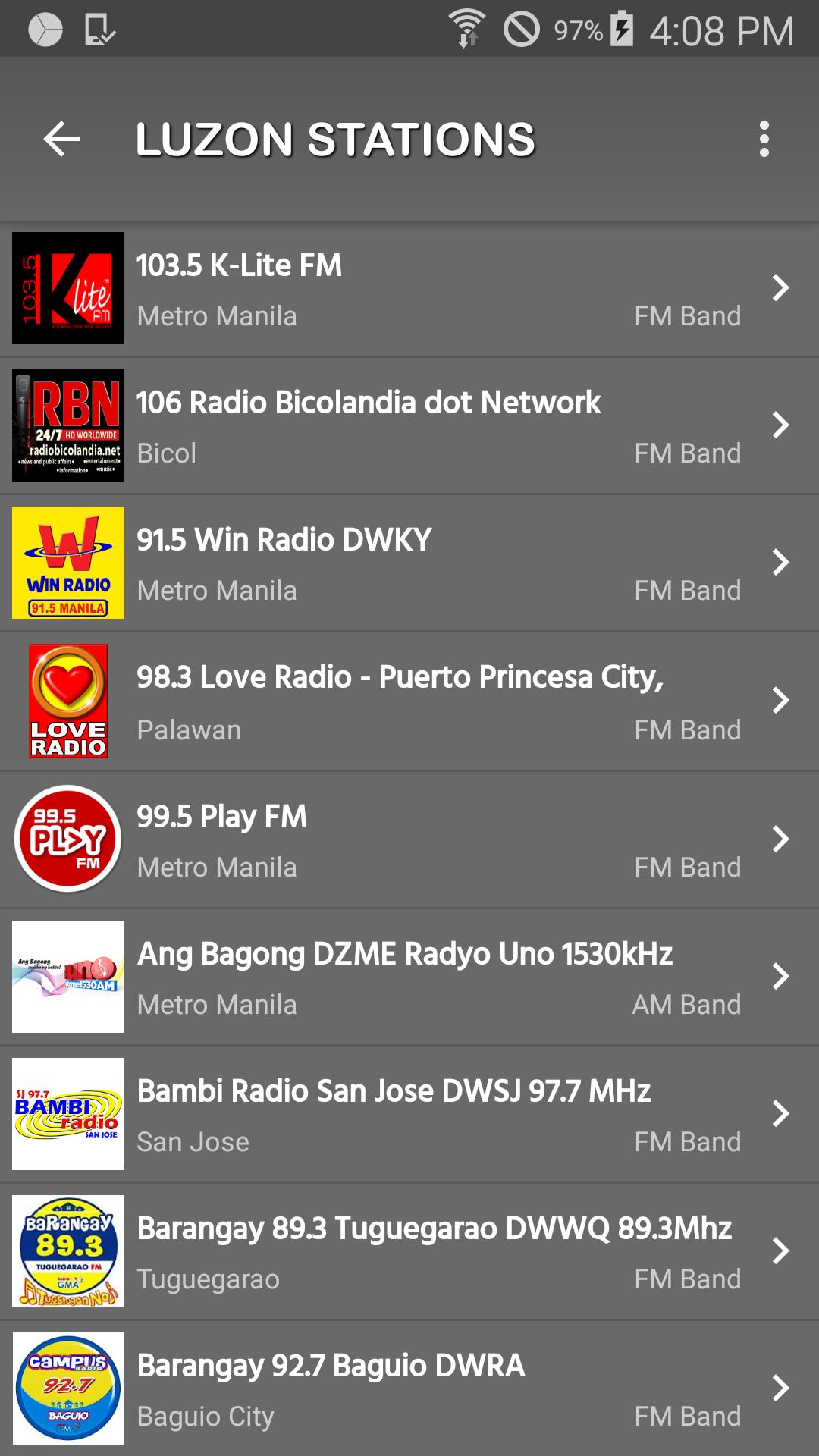This screenshot has height=1456, width=819.
Task: Open the overflow menu
Action: tap(764, 140)
